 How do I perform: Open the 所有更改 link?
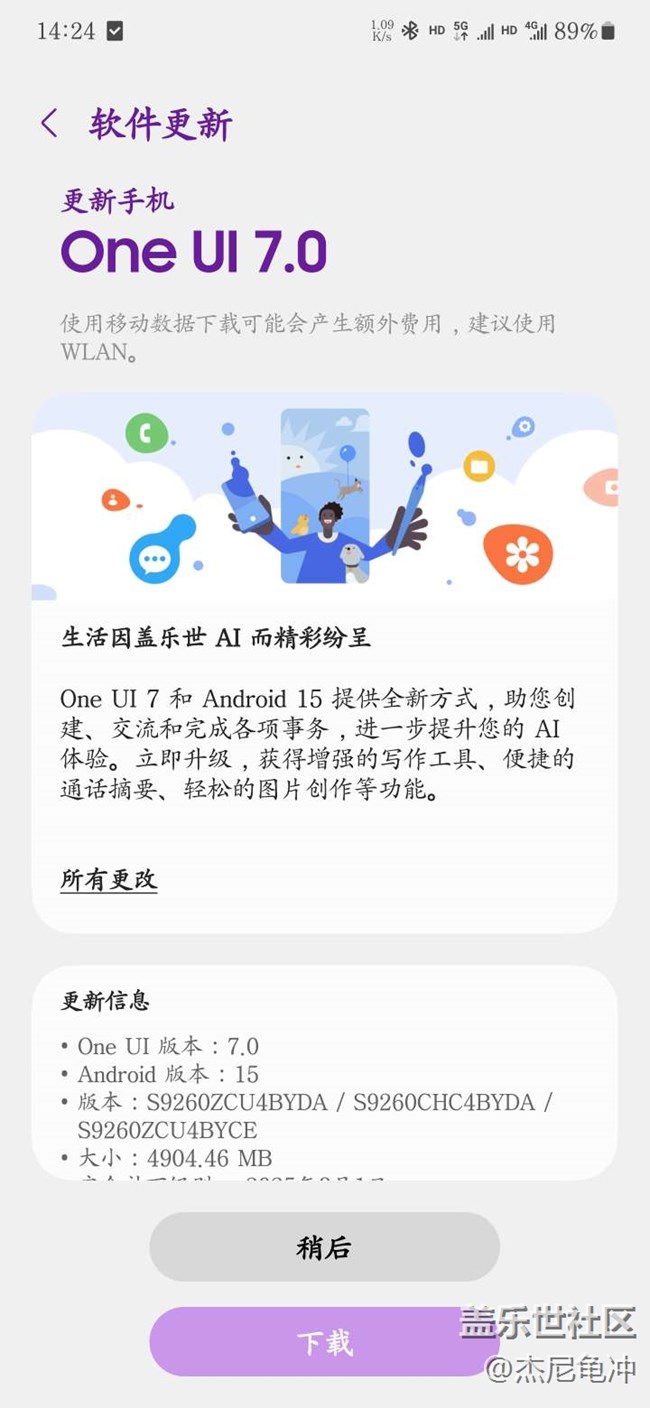click(x=109, y=879)
